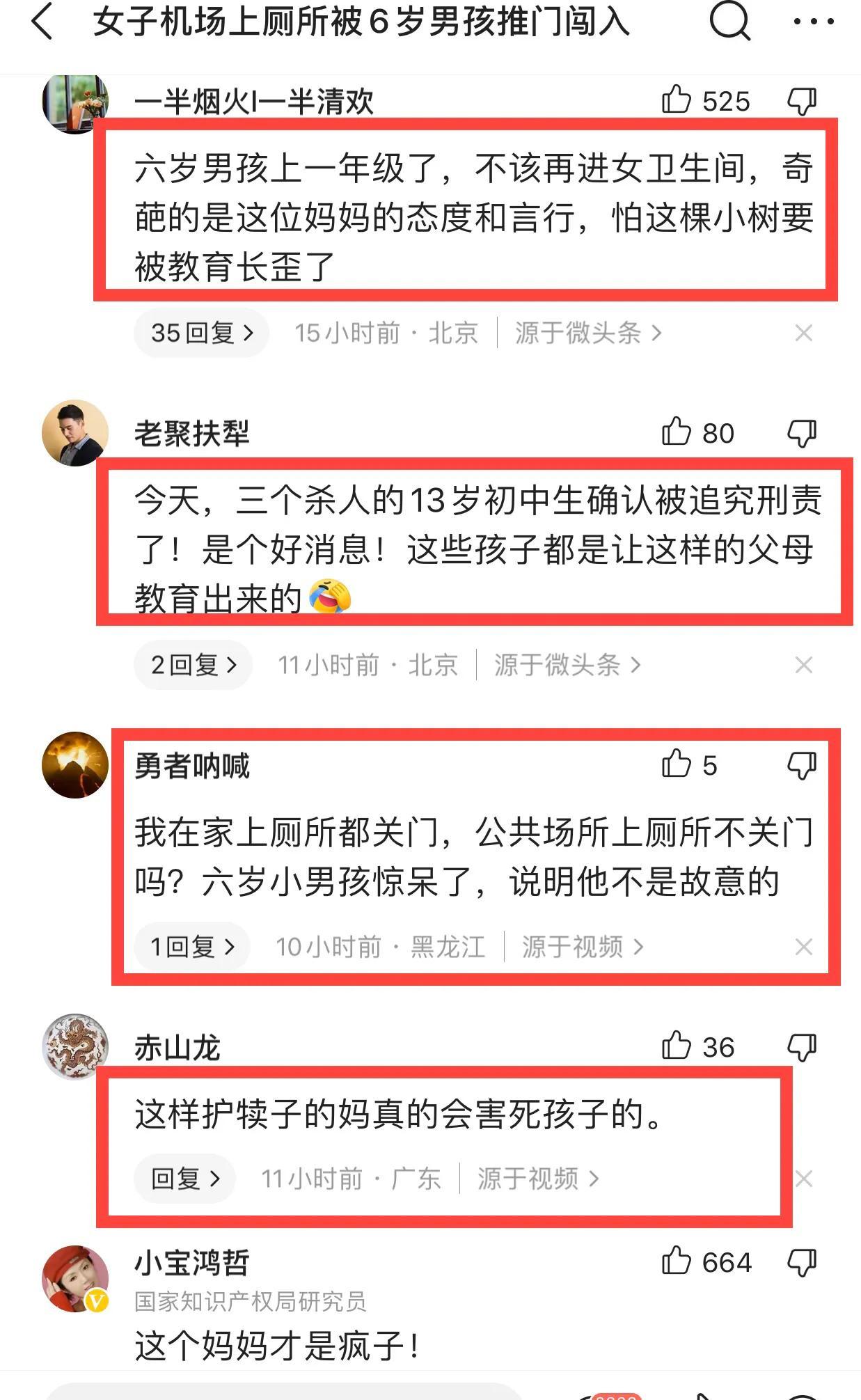861x1400 pixels.
Task: Like 小宝鸿哲's comment
Action: (x=676, y=1261)
